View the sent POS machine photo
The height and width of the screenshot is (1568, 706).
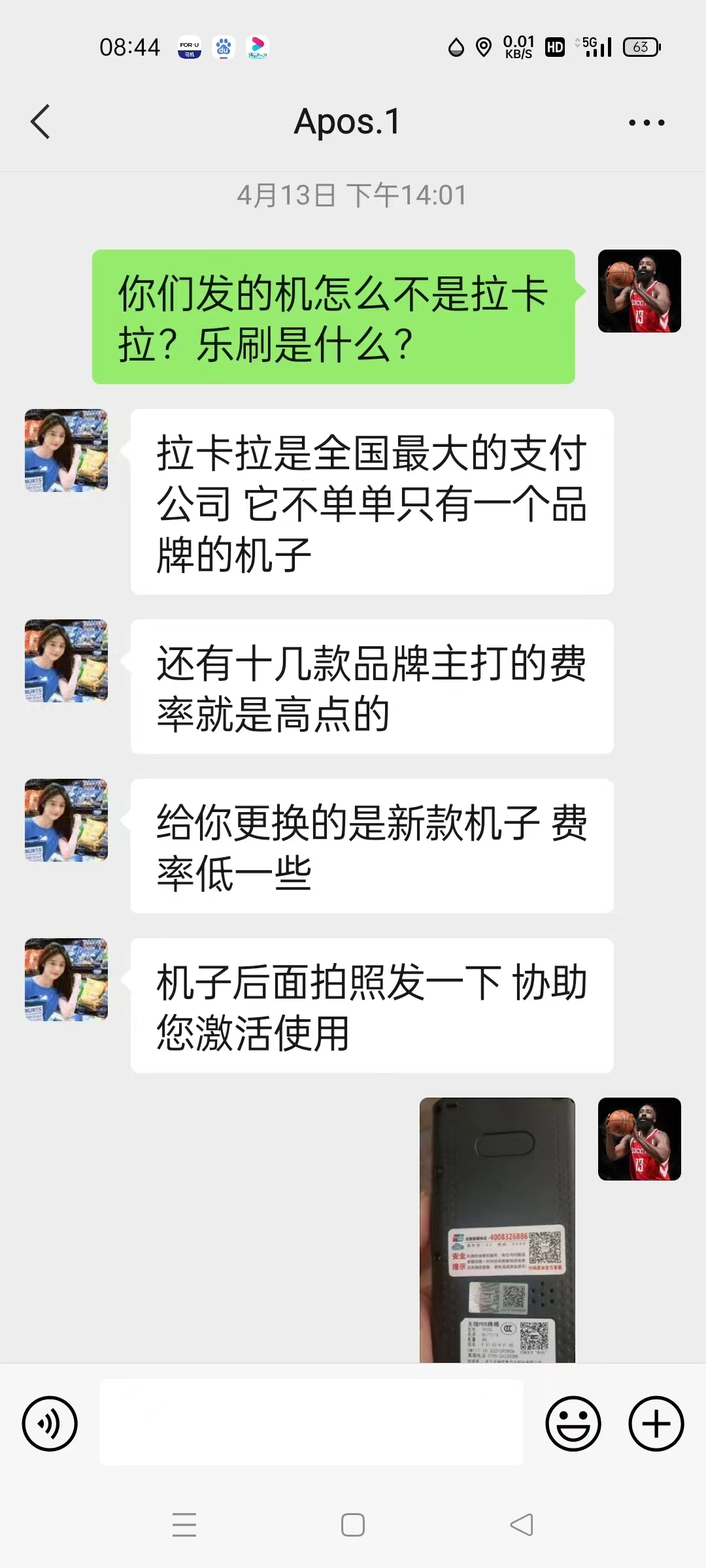coord(497,1230)
